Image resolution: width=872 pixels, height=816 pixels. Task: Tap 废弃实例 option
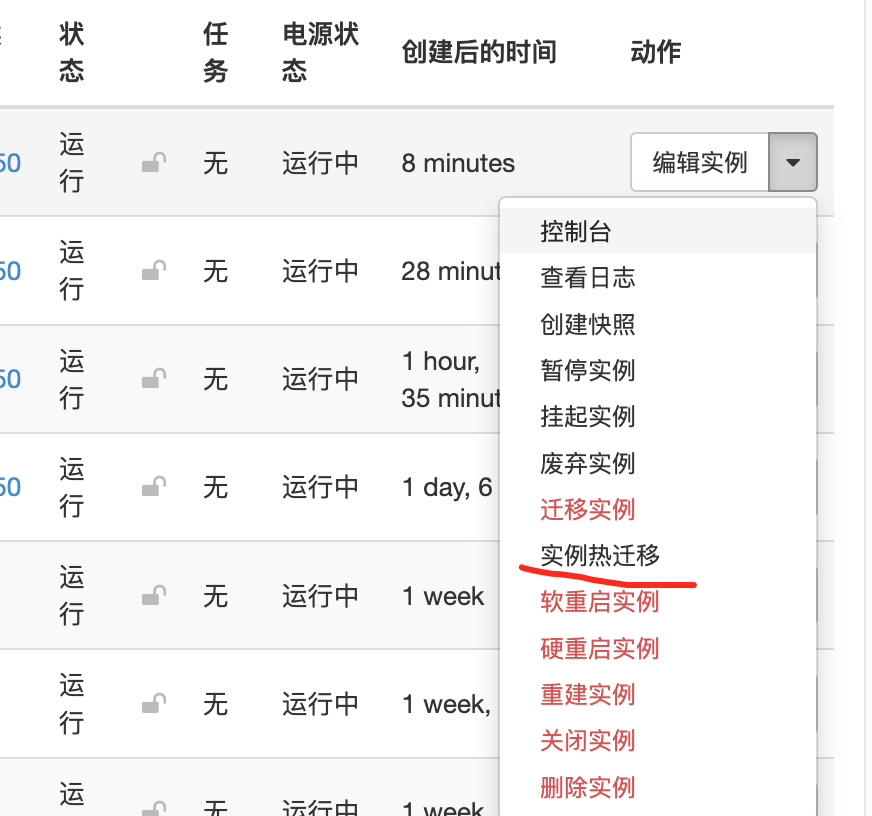587,463
